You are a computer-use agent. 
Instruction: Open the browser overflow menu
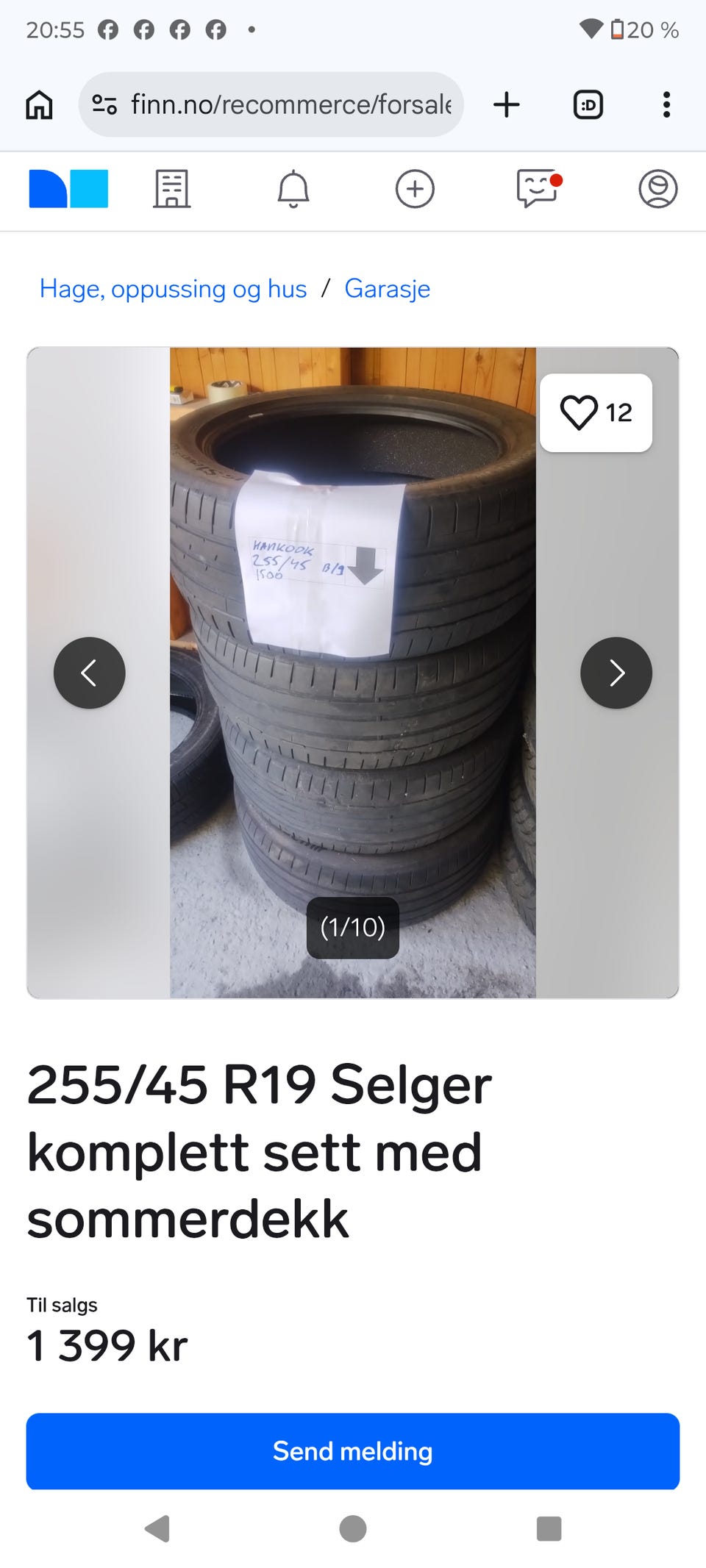pyautogui.click(x=666, y=104)
